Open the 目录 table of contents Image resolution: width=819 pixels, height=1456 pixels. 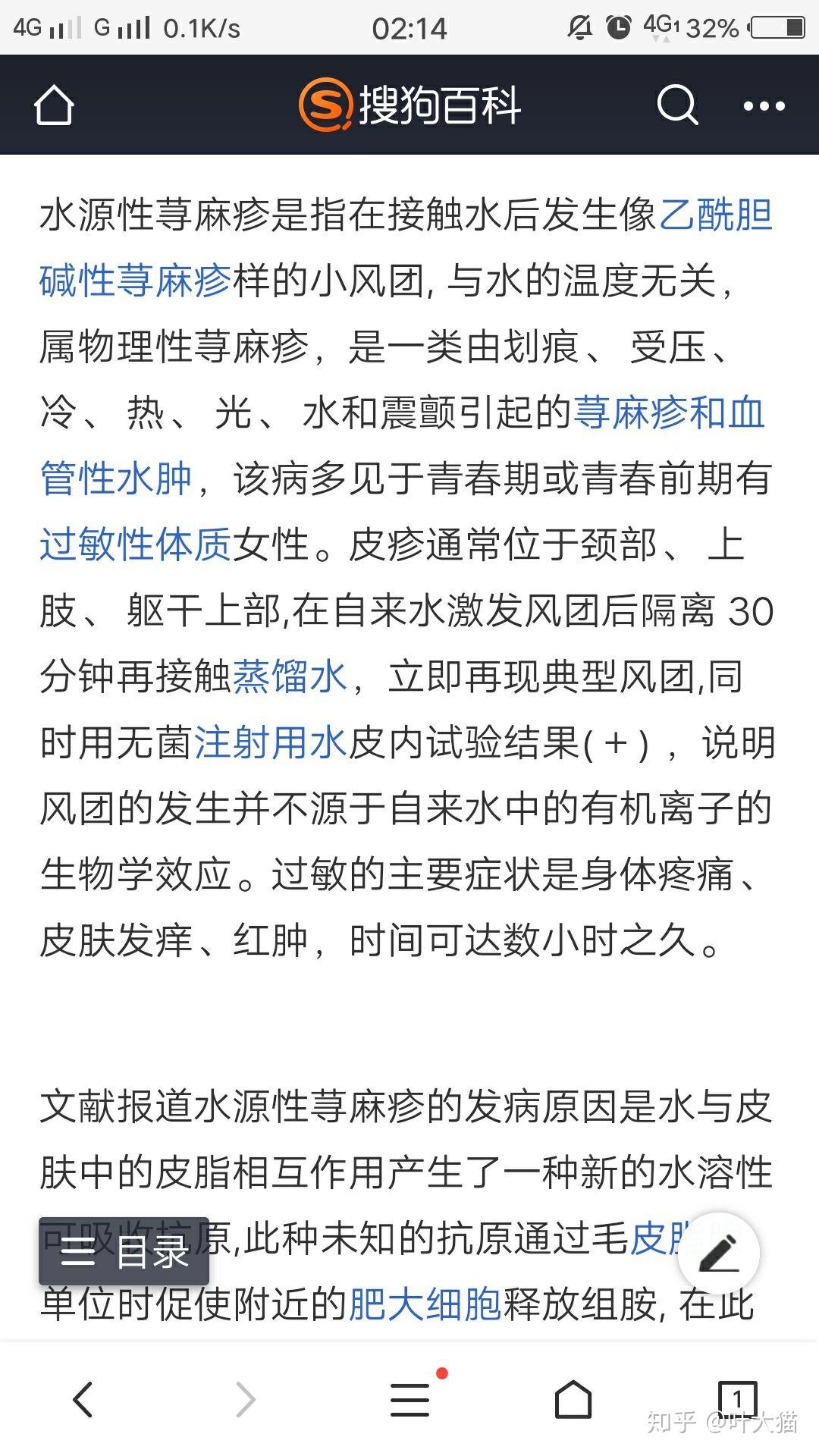point(124,1251)
